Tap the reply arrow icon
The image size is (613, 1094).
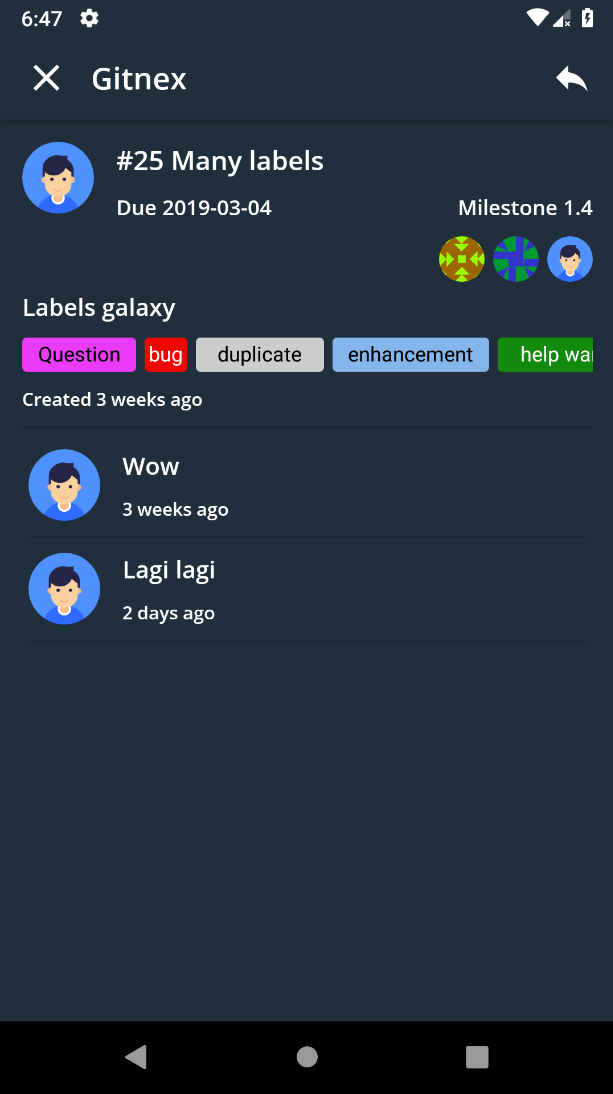[571, 78]
